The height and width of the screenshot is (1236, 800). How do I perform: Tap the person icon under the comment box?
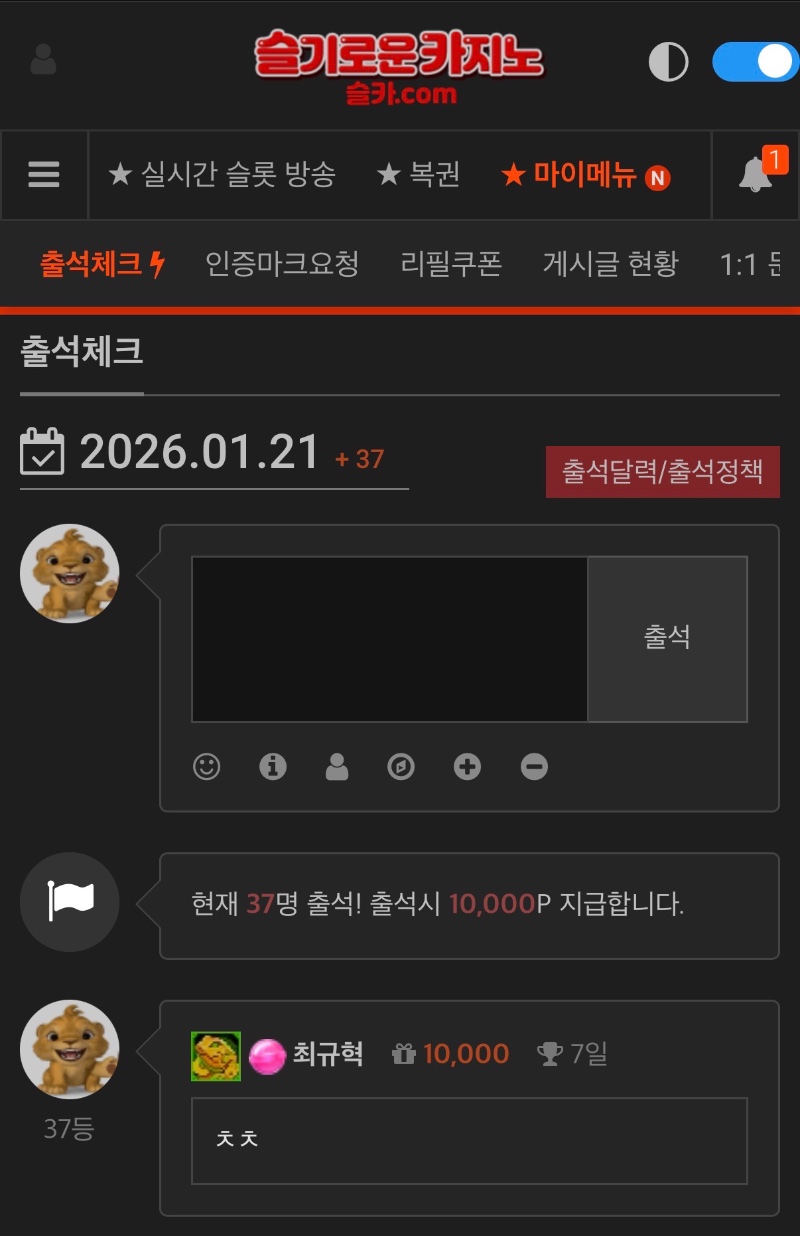[337, 767]
